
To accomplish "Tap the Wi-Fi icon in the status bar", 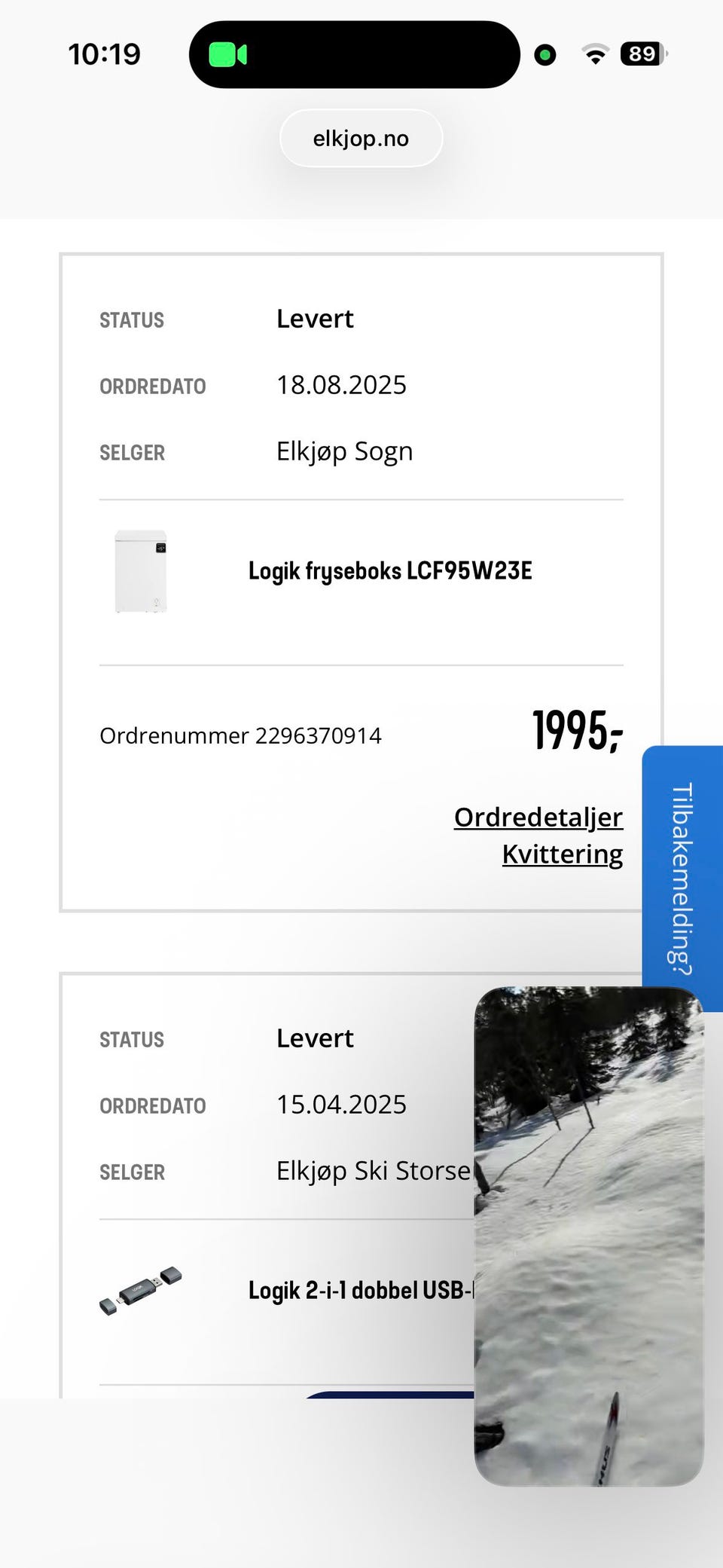I will coord(594,53).
